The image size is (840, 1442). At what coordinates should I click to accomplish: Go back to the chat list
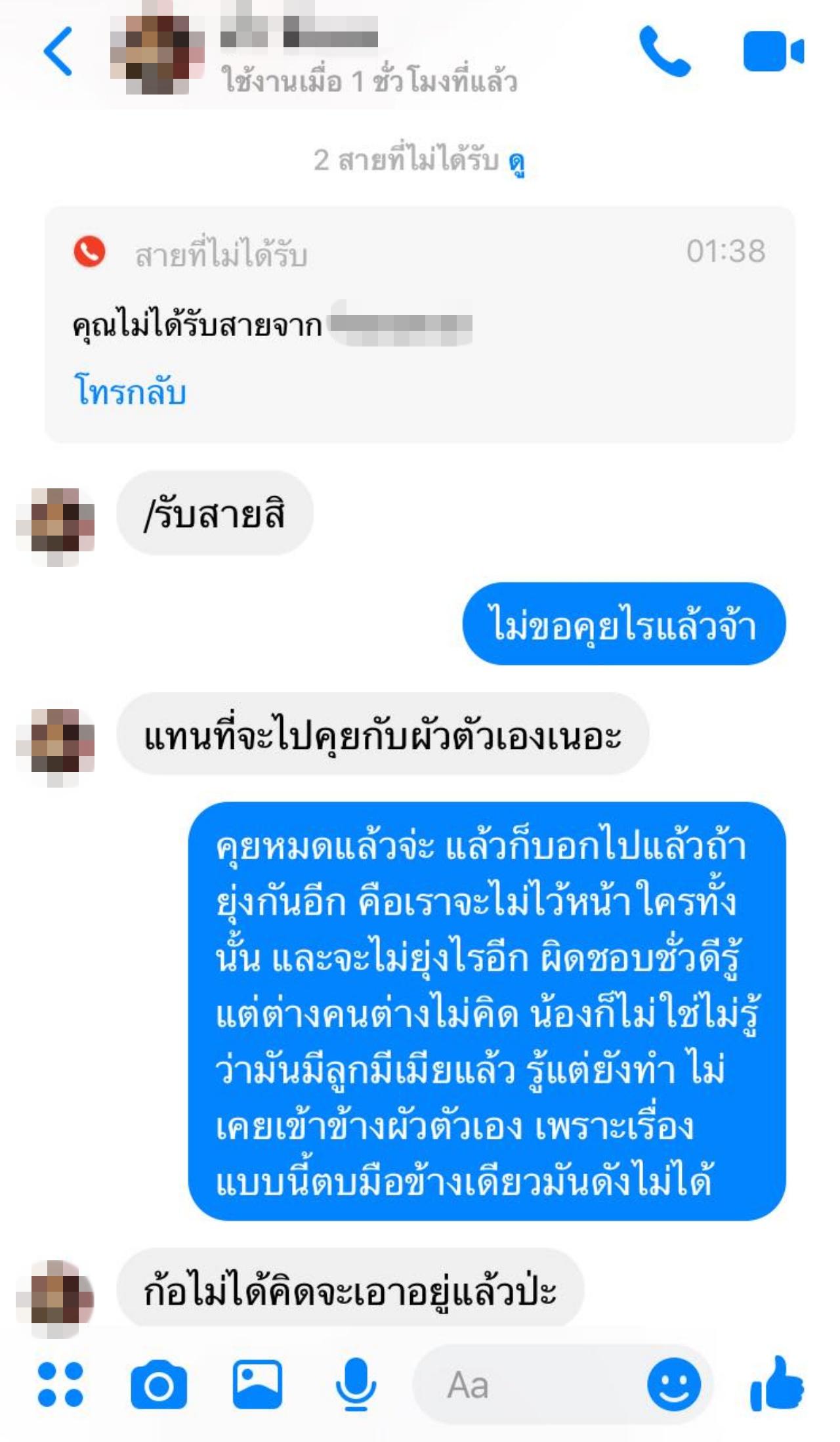58,52
